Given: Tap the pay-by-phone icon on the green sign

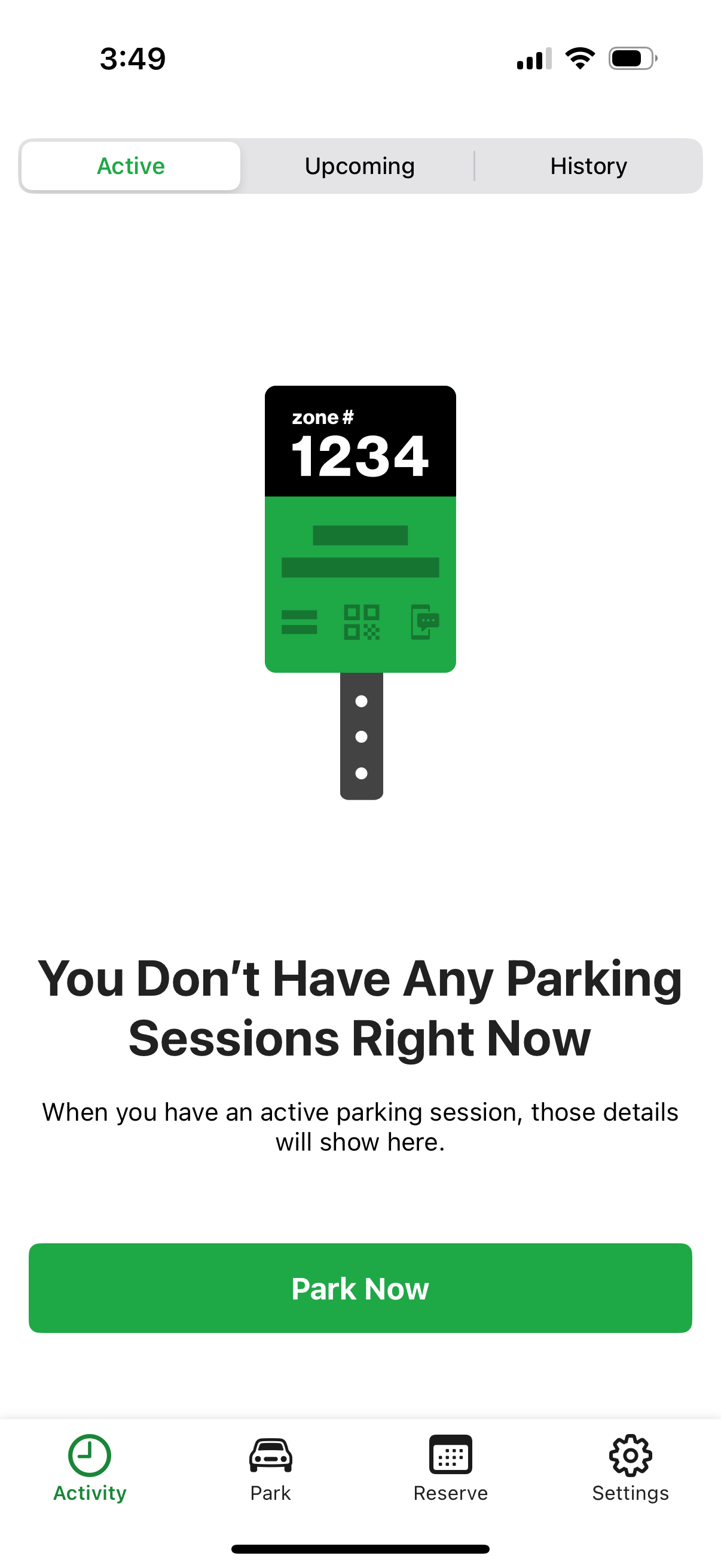Looking at the screenshot, I should pos(426,622).
